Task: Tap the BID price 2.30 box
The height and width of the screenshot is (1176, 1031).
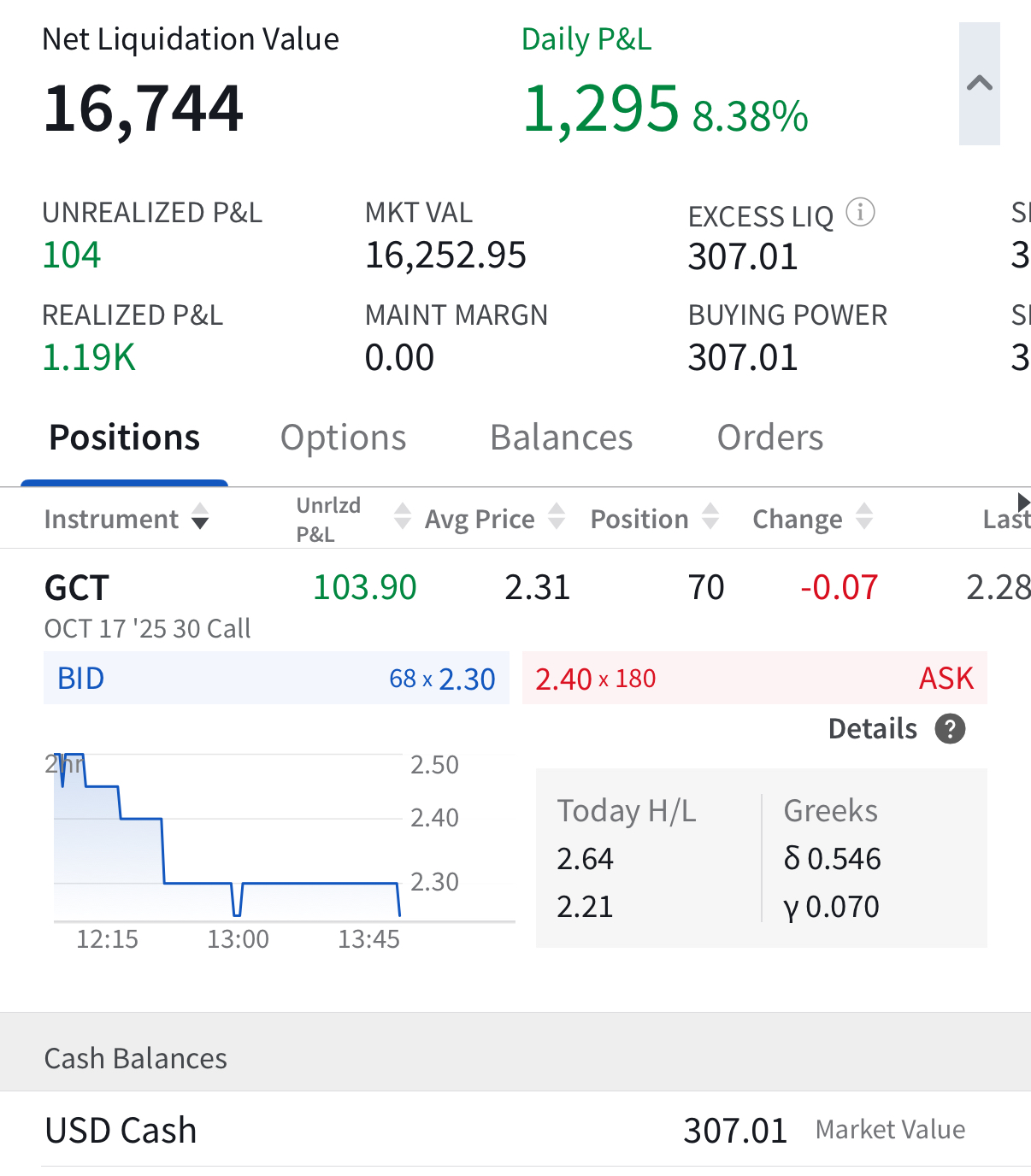Action: click(276, 679)
